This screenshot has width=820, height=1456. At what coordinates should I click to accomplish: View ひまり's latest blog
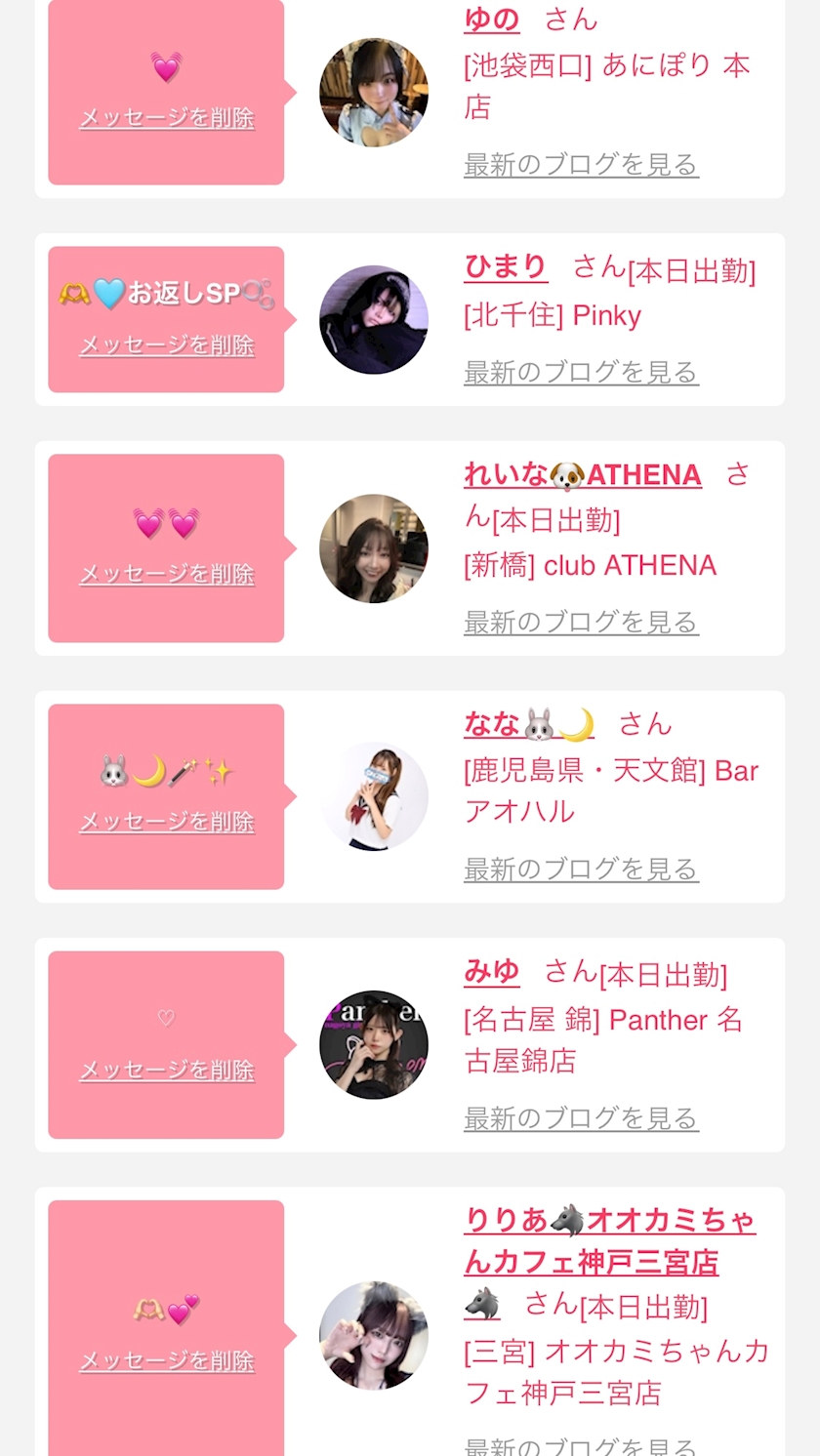point(581,372)
